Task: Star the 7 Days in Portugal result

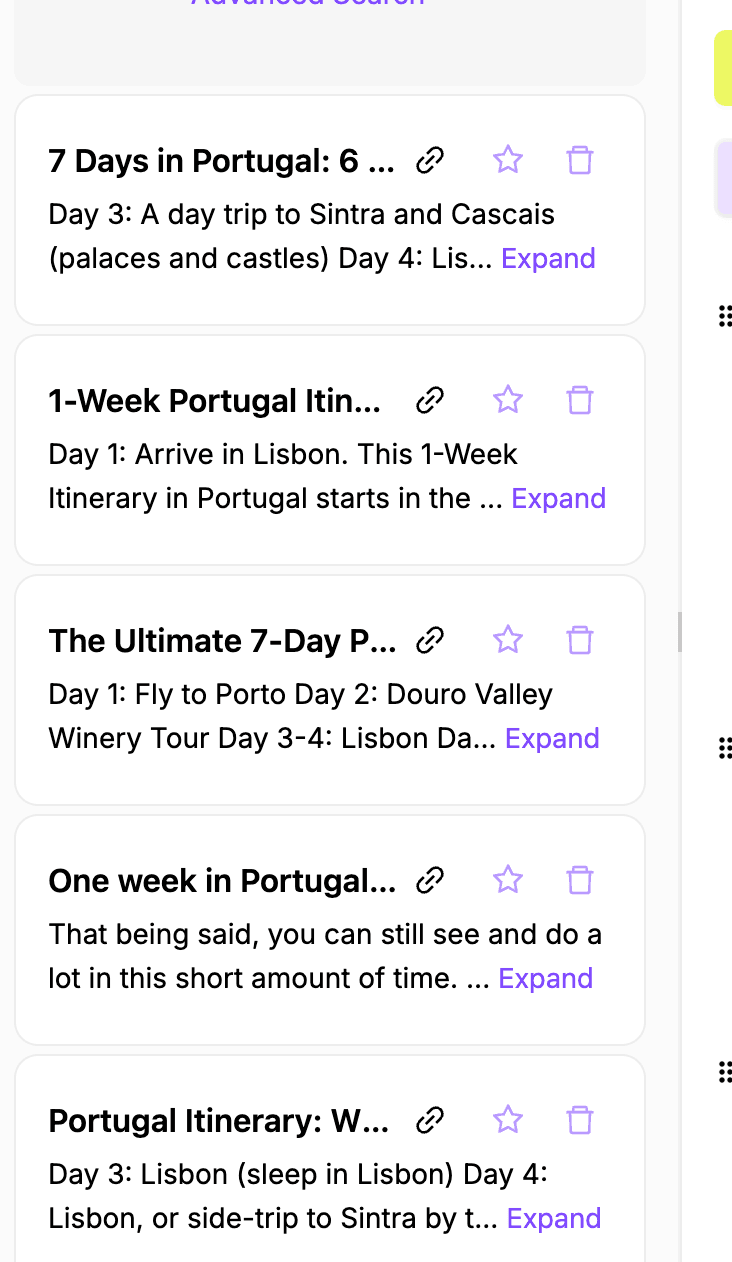Action: [x=508, y=160]
